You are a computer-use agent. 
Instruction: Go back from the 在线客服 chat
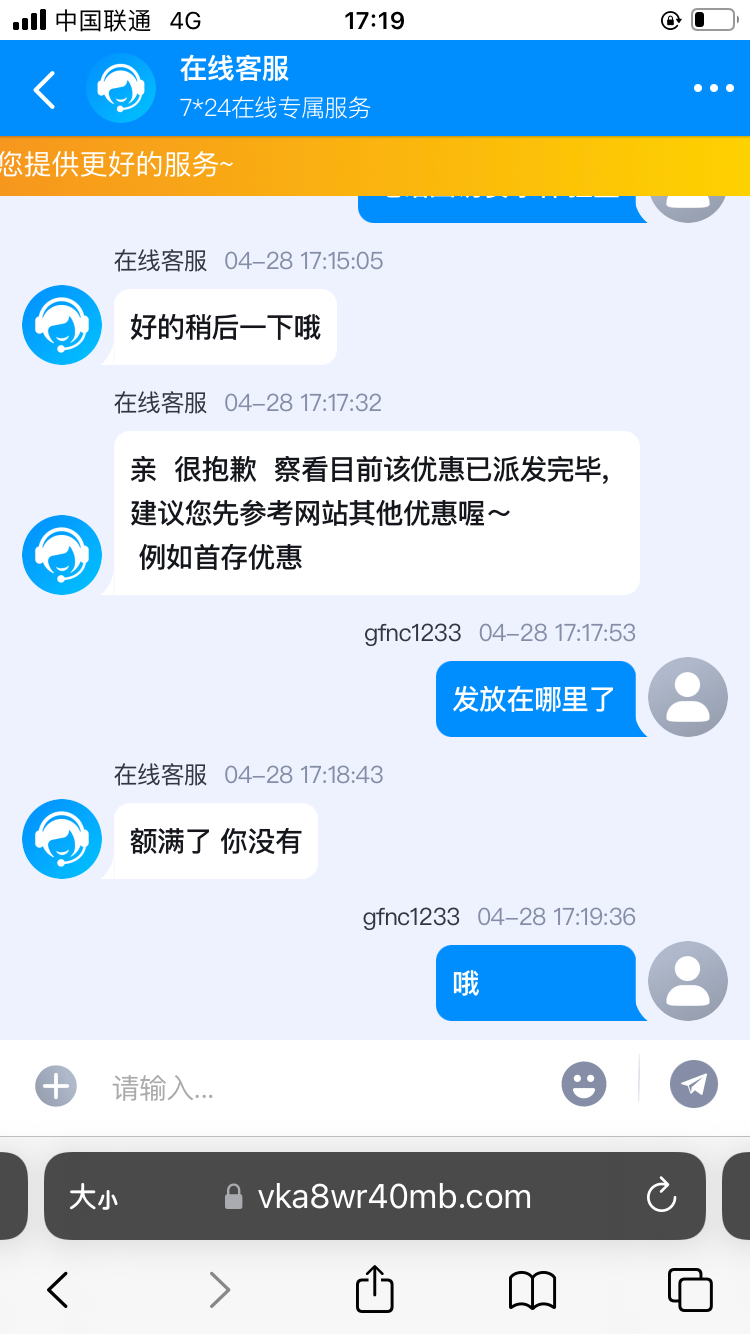pos(45,89)
